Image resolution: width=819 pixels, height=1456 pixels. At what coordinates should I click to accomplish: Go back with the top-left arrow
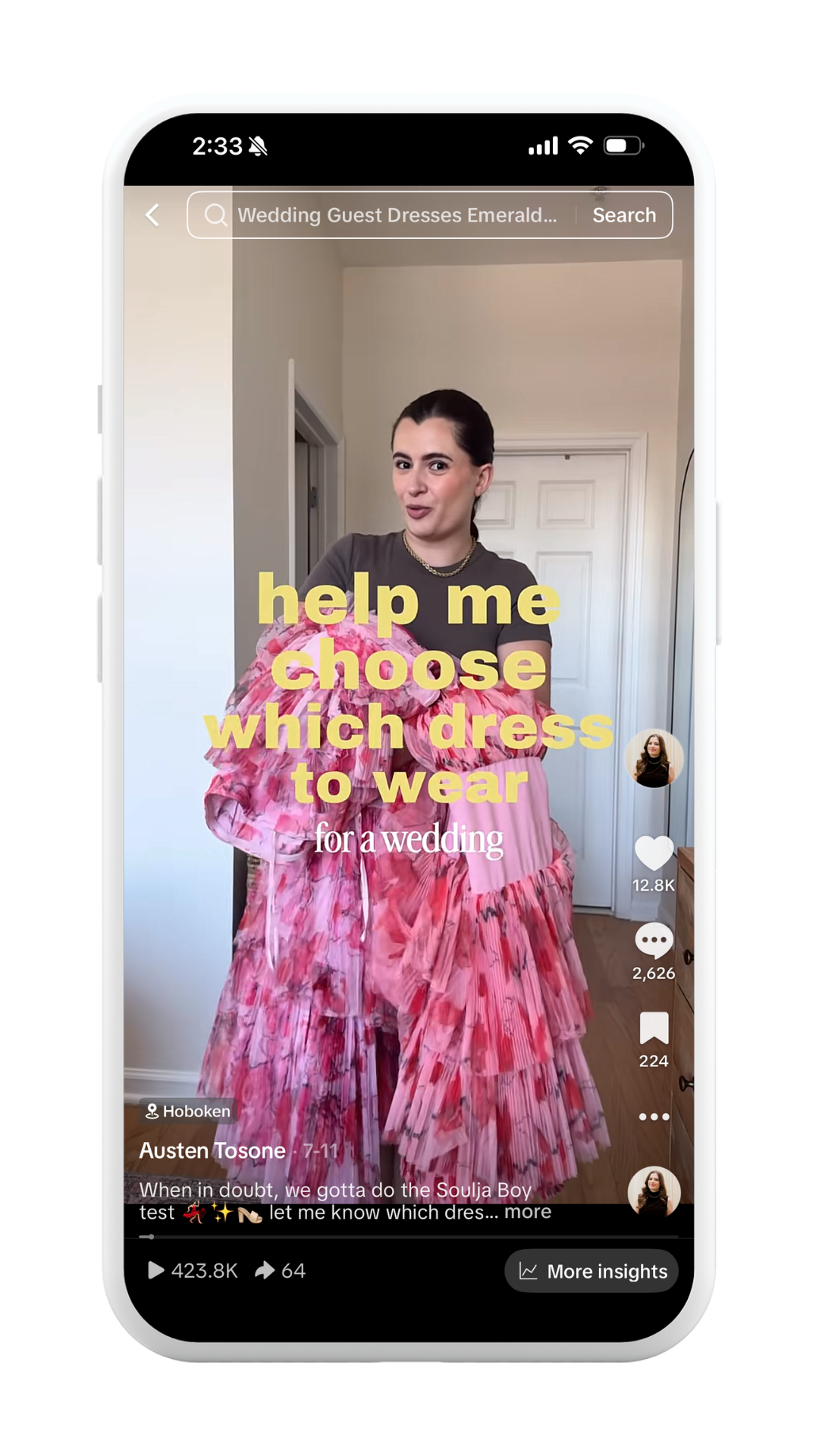(152, 215)
